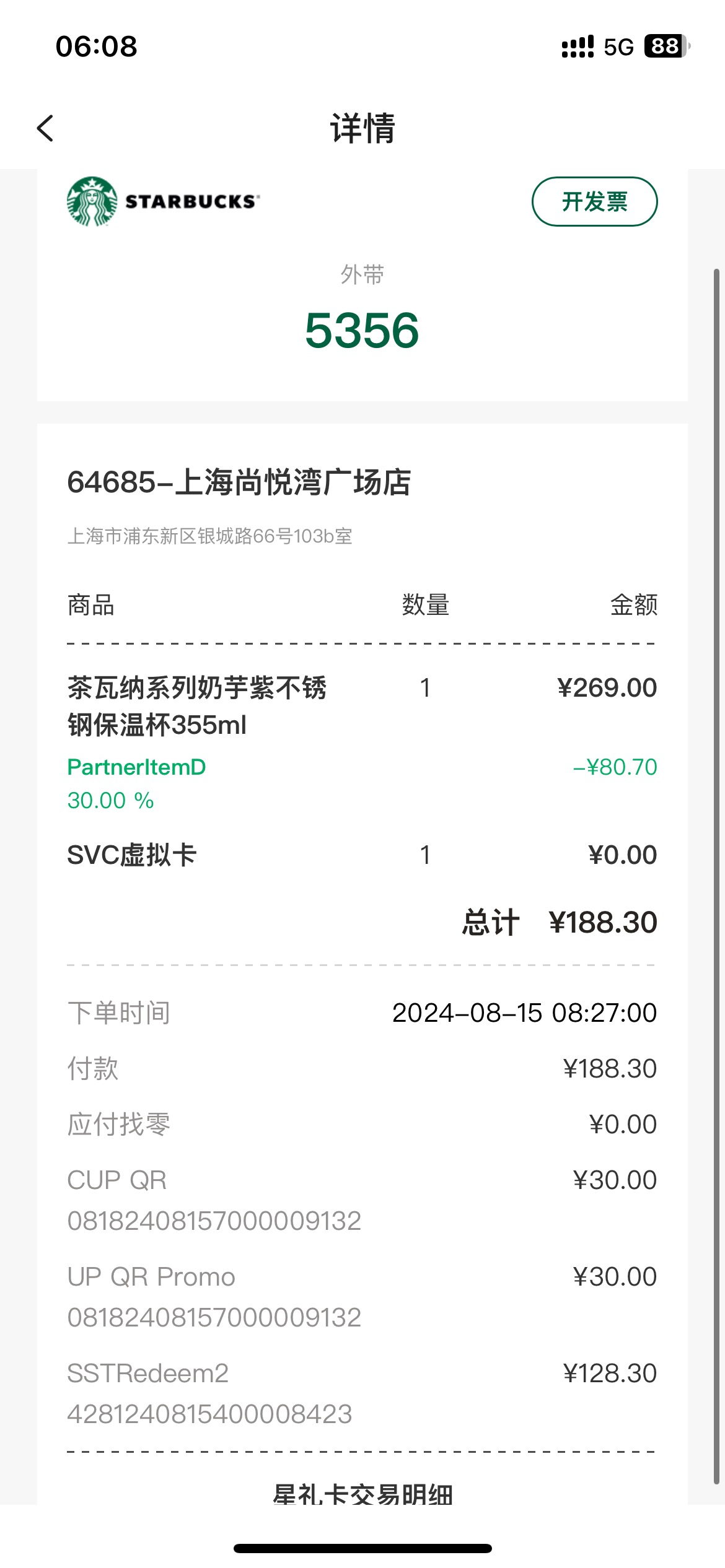
Task: Go back using the top-left arrow
Action: (x=45, y=128)
